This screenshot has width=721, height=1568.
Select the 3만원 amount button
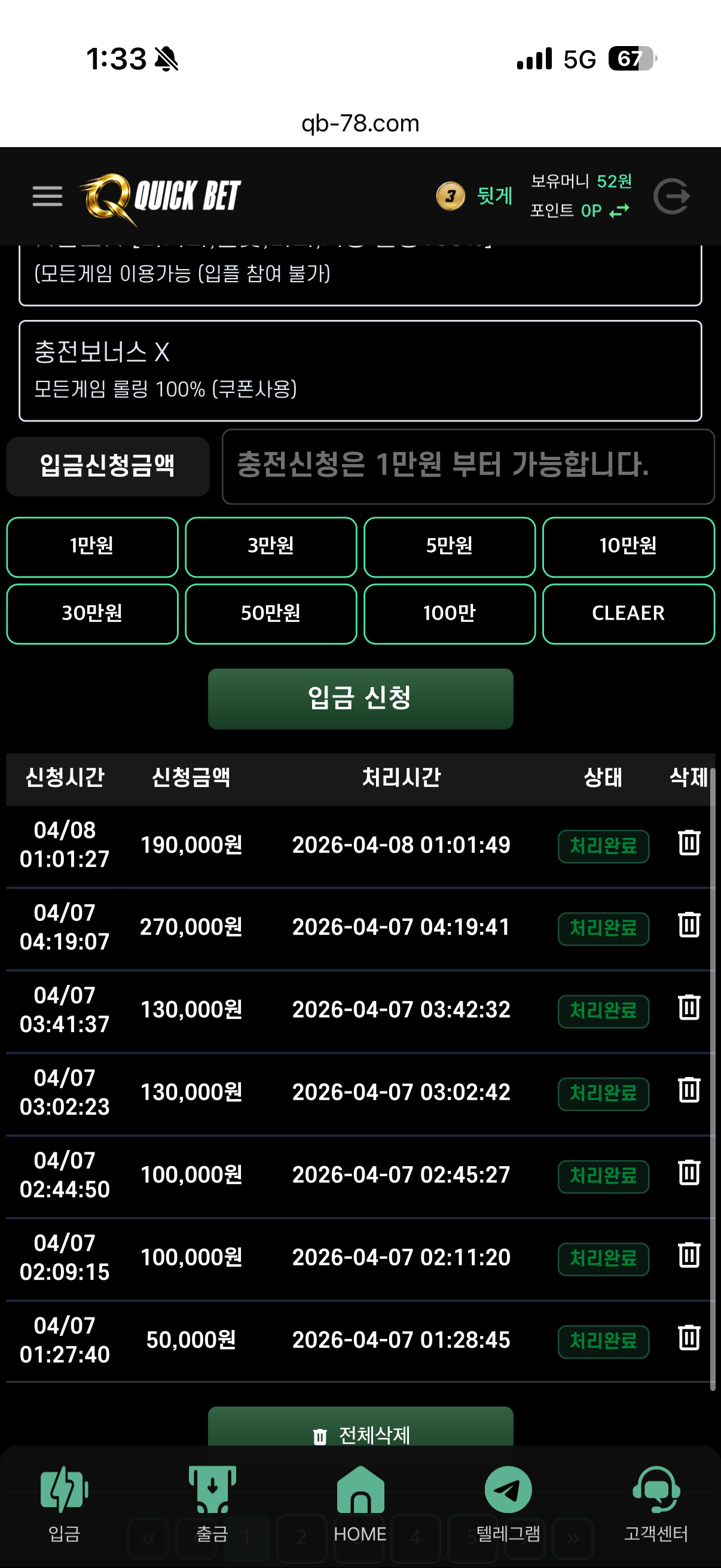point(271,547)
